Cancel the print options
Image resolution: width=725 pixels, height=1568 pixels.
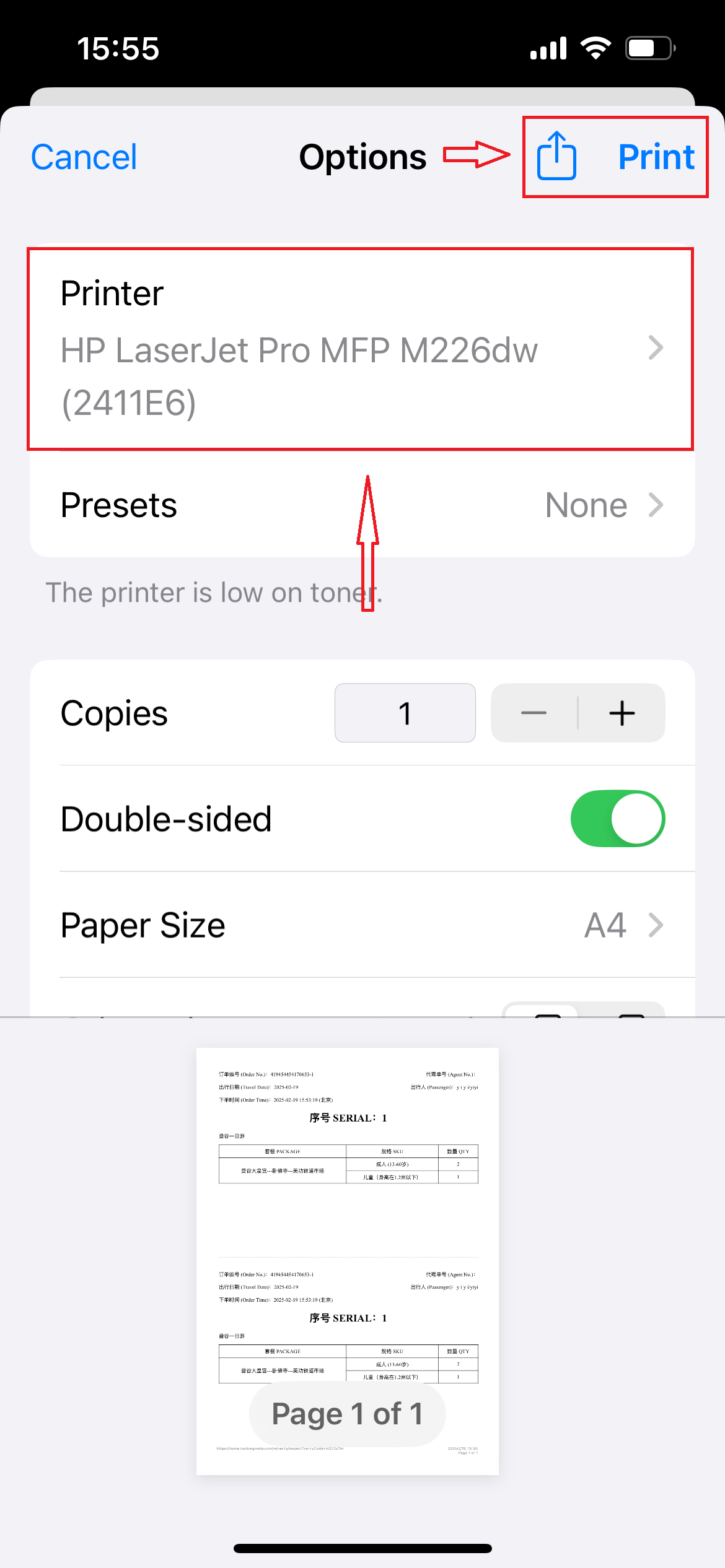[84, 157]
